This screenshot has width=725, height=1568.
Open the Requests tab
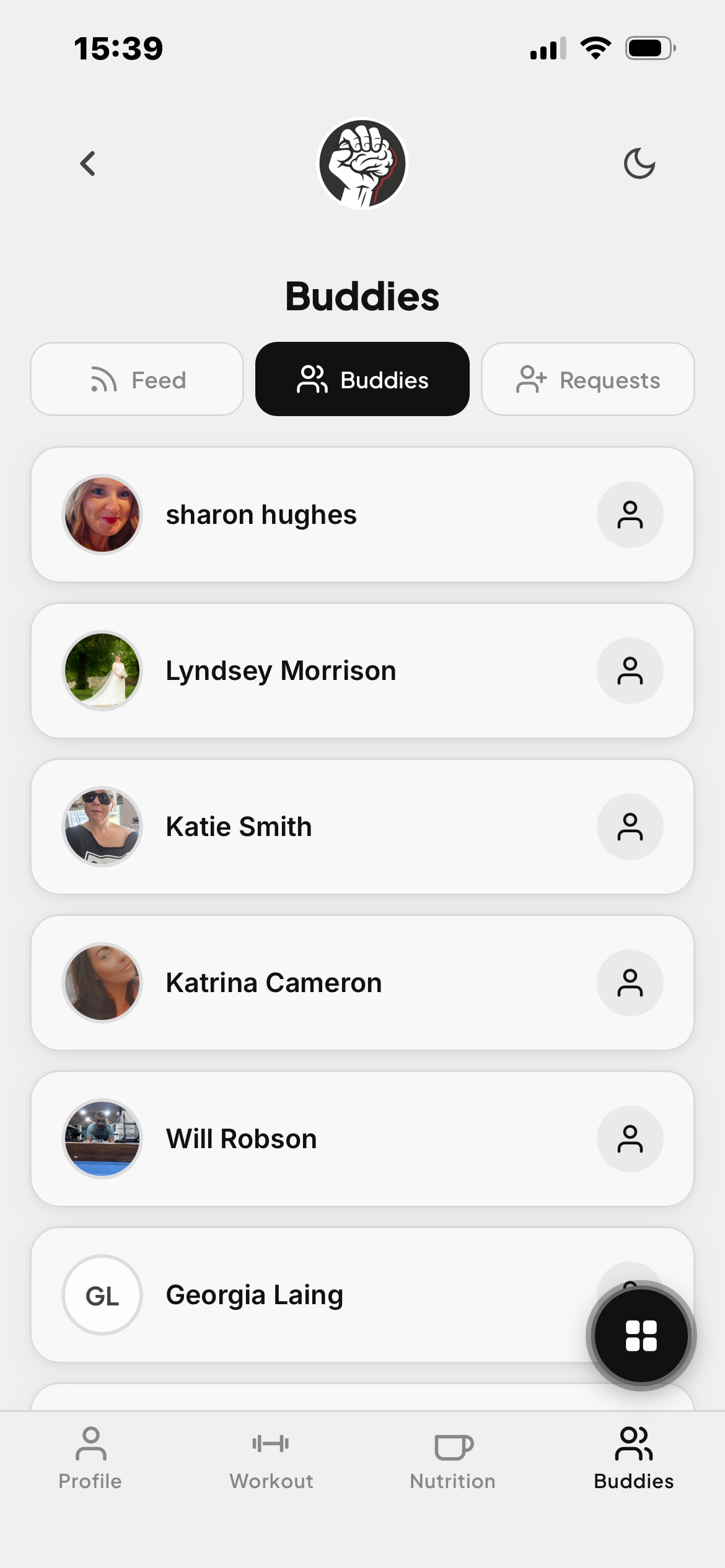point(587,379)
